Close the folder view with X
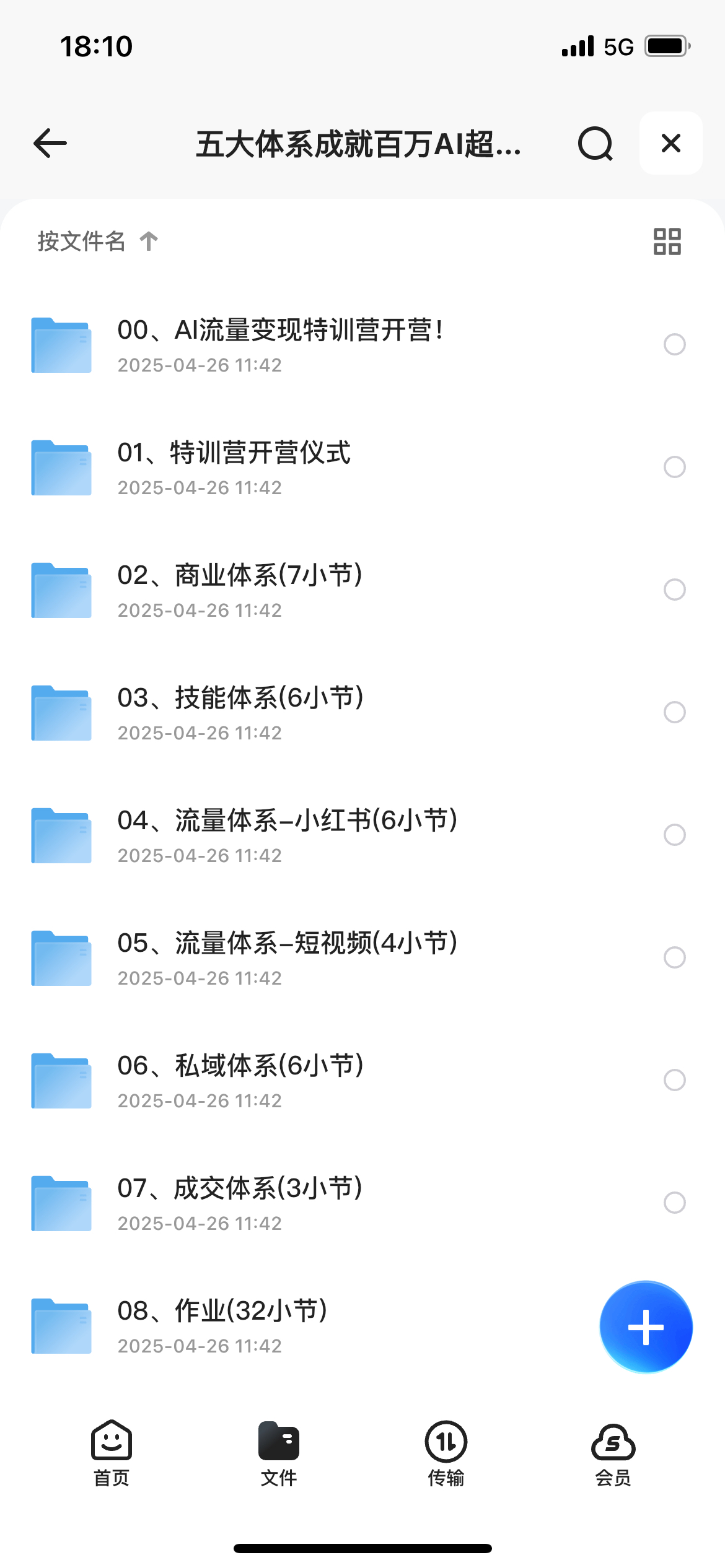 point(670,144)
